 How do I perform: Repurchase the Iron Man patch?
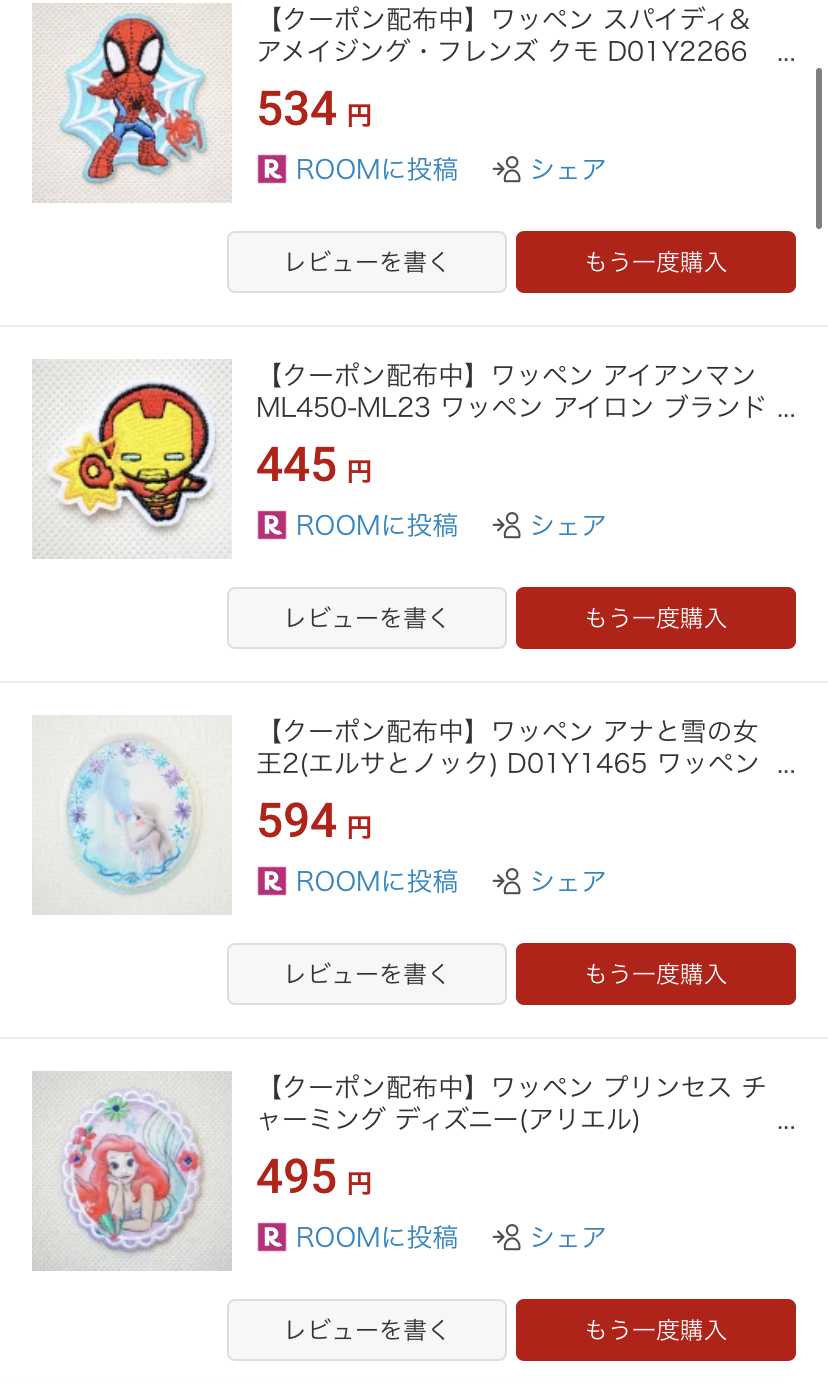point(655,618)
